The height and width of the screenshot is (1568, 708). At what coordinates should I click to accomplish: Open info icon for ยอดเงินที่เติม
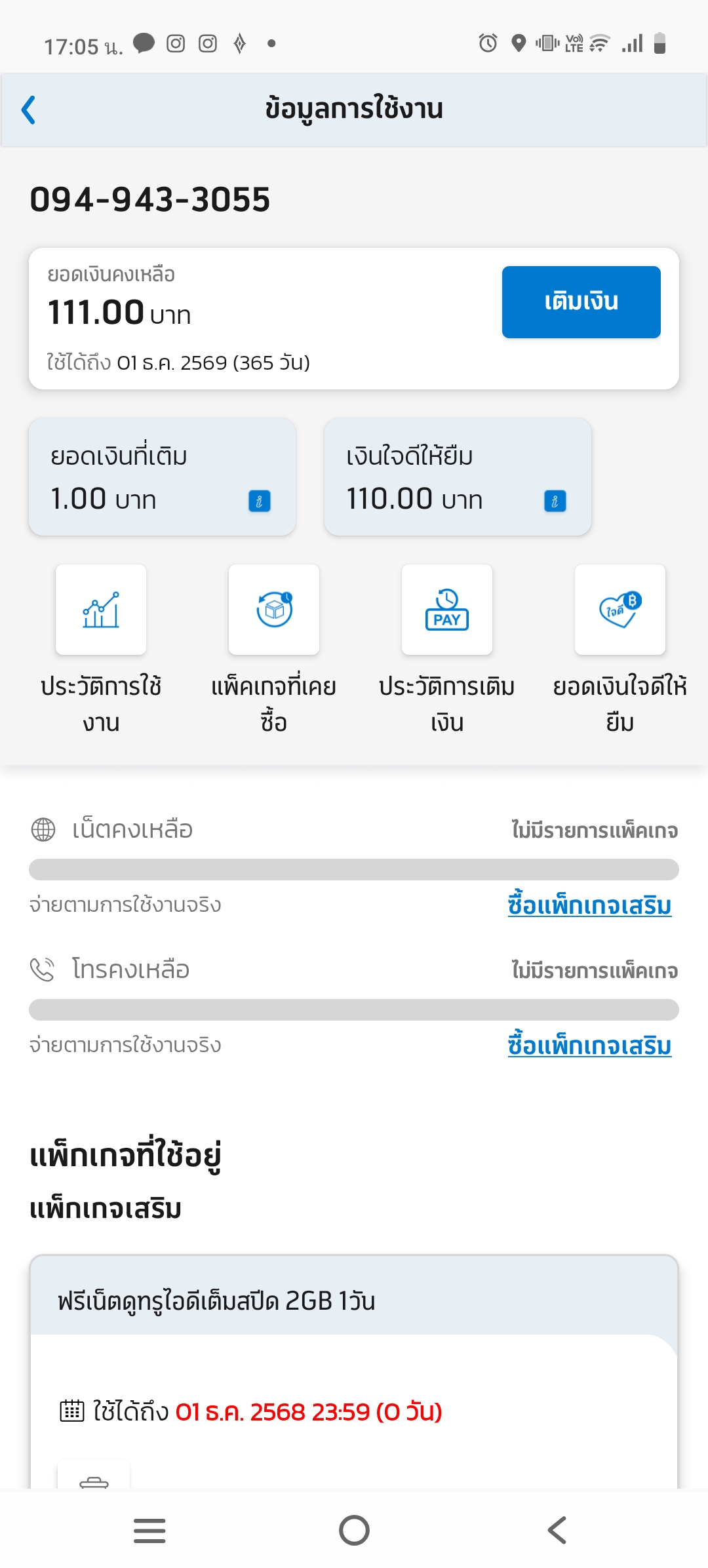coord(260,501)
